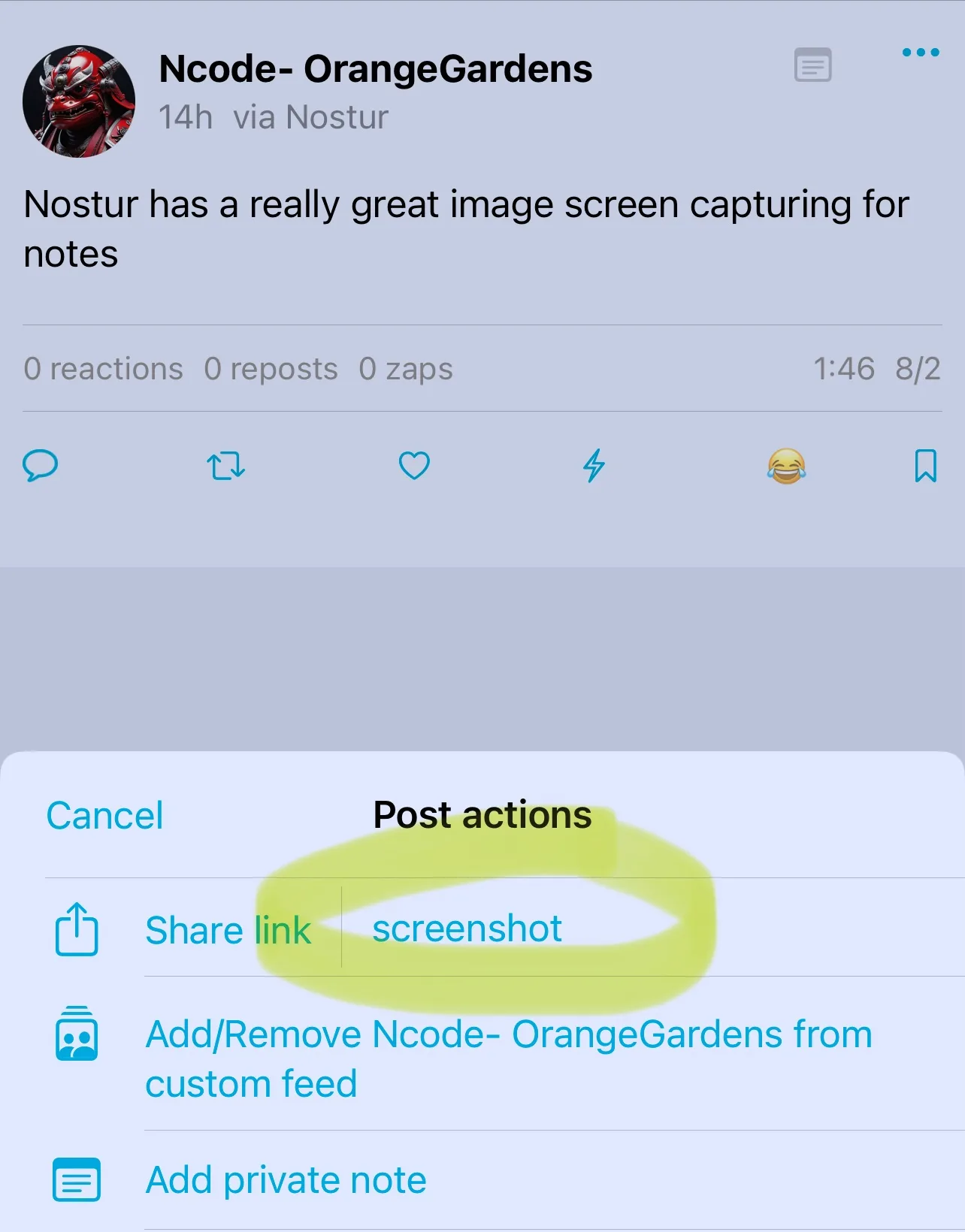Click the note text icon near the top right
965x1232 pixels.
click(812, 66)
